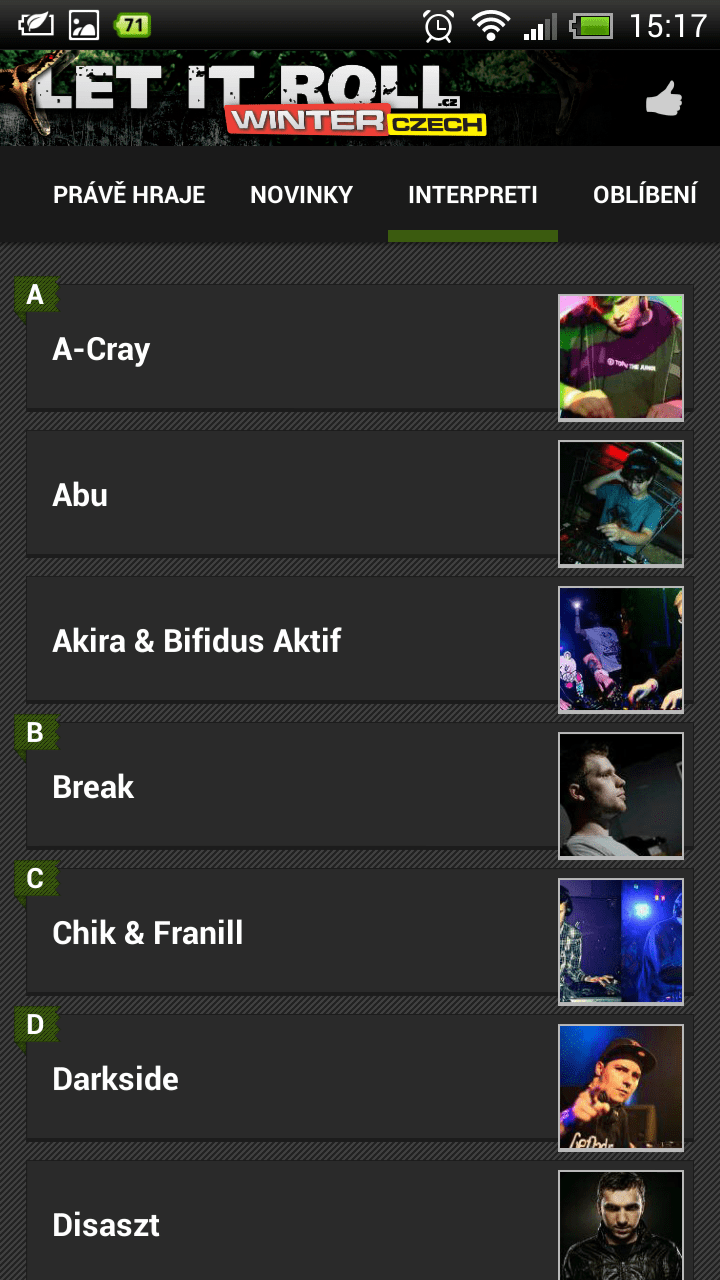Tap the thumbs-up like icon
Viewport: 720px width, 1280px height.
[663, 99]
